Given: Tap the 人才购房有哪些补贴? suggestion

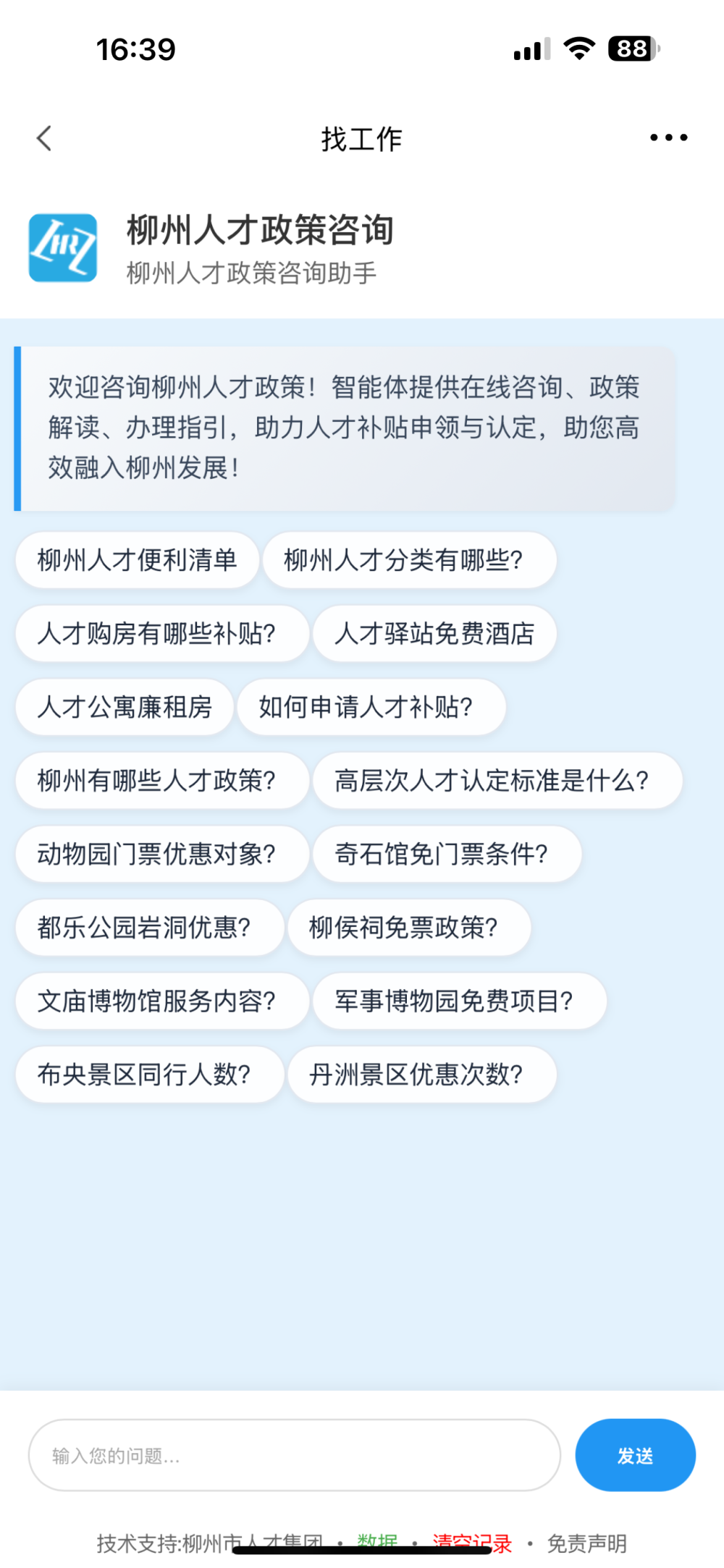Looking at the screenshot, I should point(163,634).
